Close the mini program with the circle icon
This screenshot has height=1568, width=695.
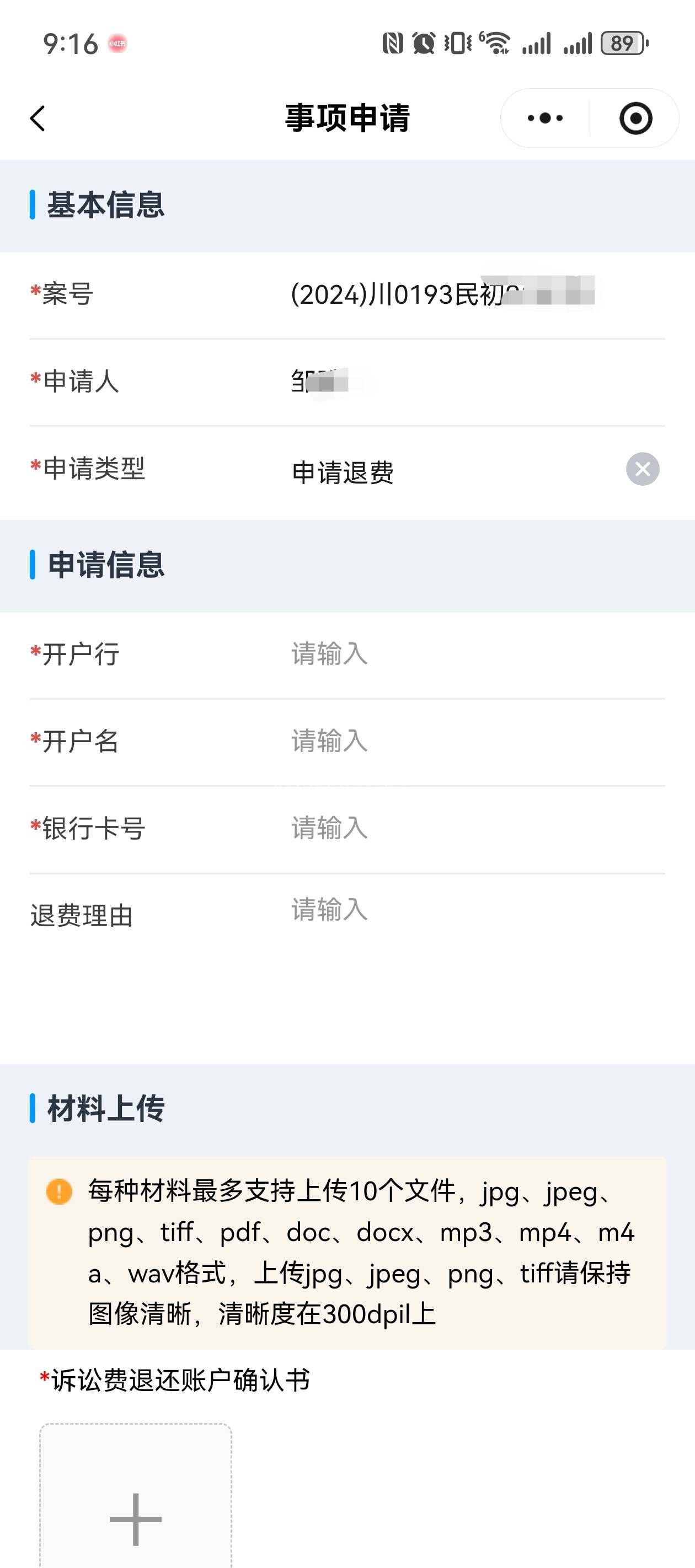coord(635,118)
